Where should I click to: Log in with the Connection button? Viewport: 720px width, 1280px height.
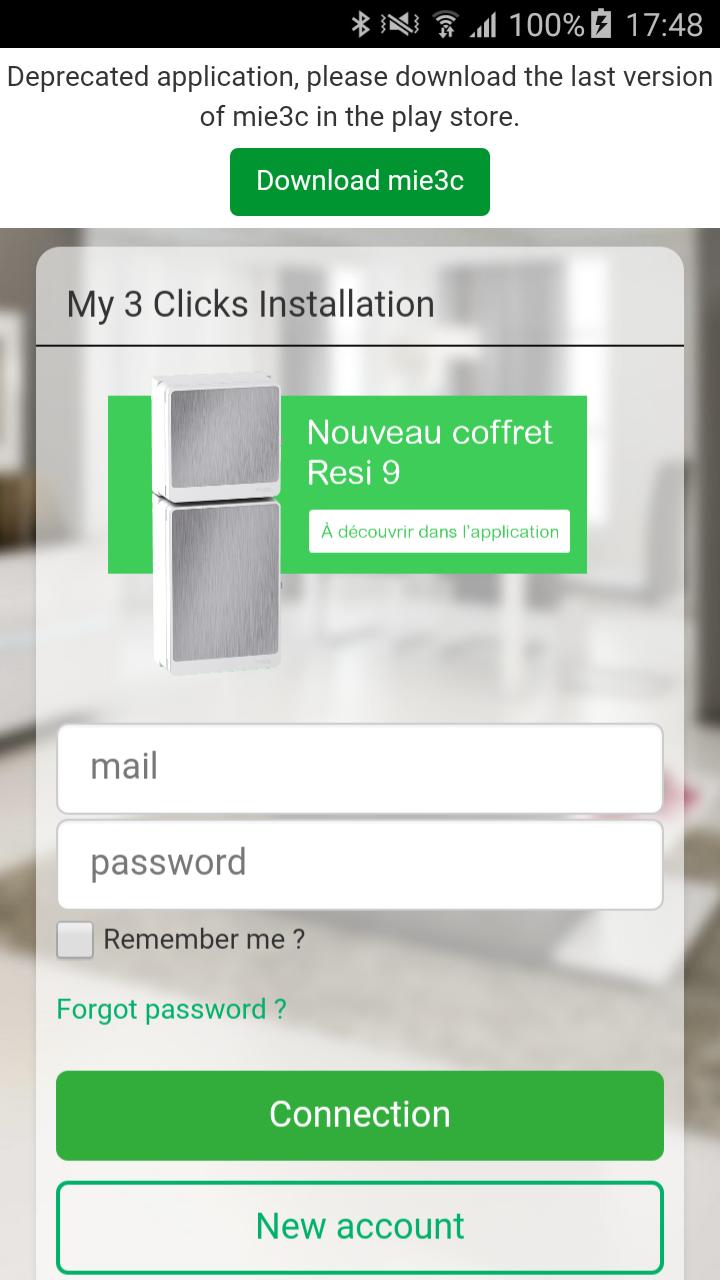pos(360,1115)
